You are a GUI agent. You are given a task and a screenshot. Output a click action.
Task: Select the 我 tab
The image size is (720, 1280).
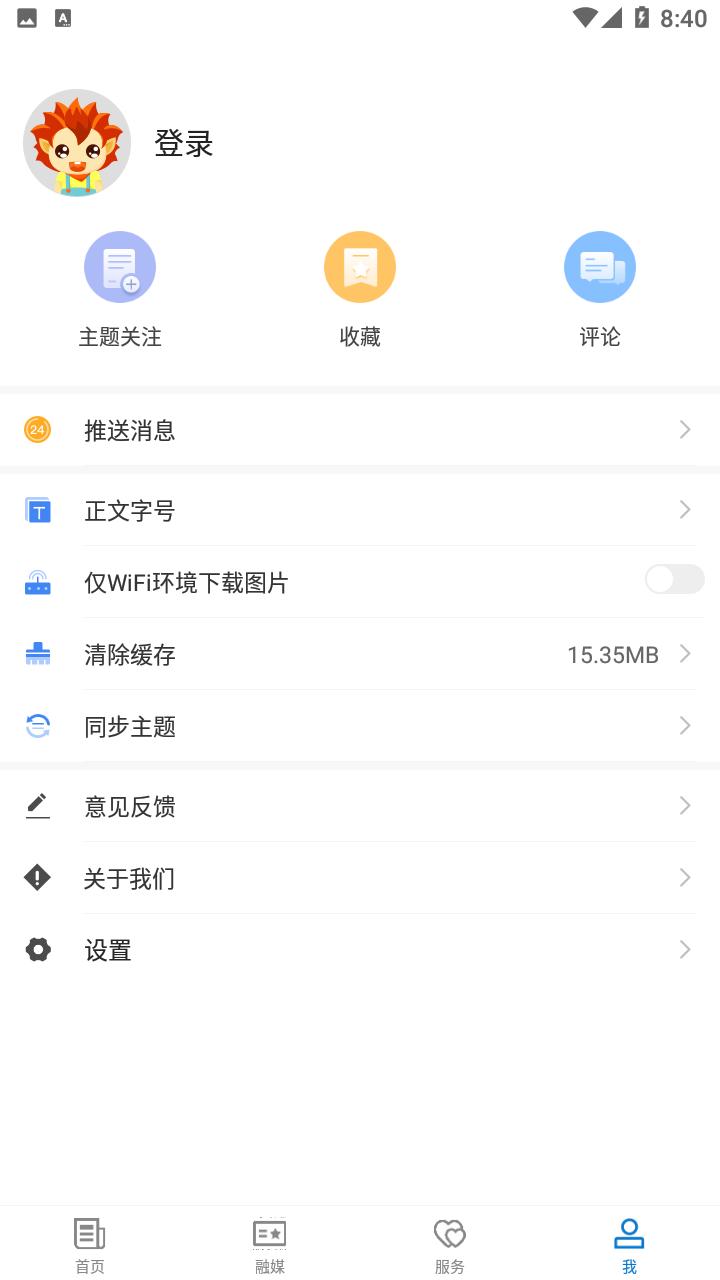click(629, 1245)
